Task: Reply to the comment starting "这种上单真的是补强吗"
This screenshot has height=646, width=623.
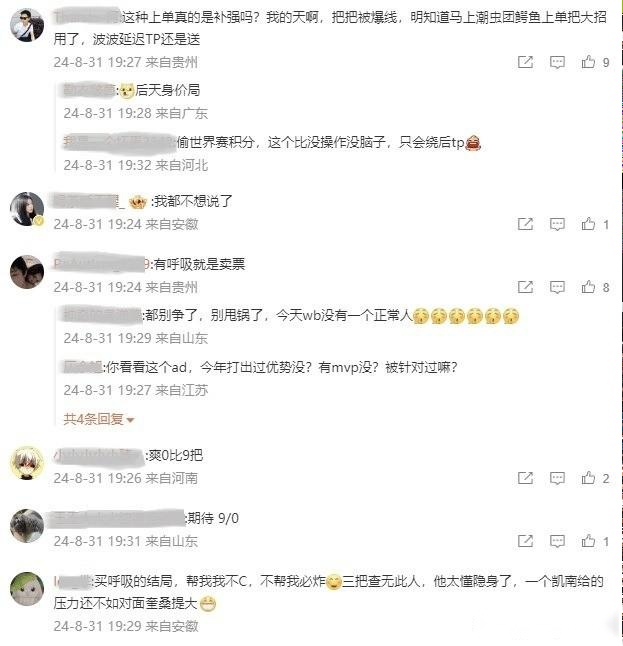Action: tap(557, 62)
